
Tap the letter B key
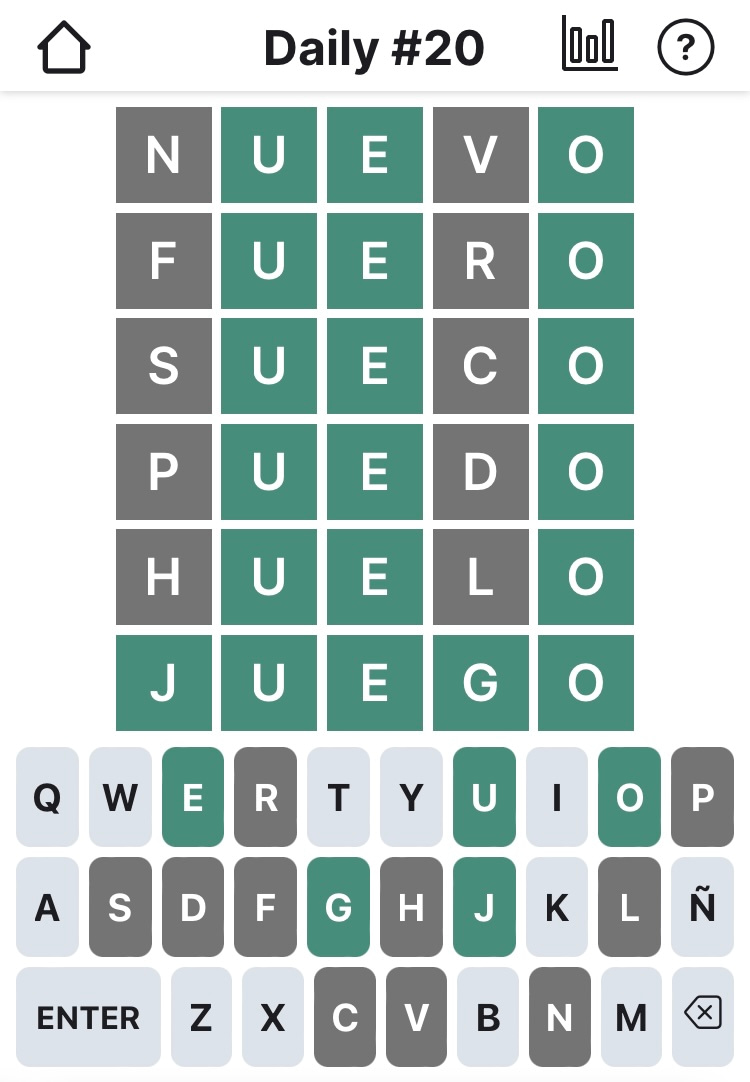[488, 1016]
